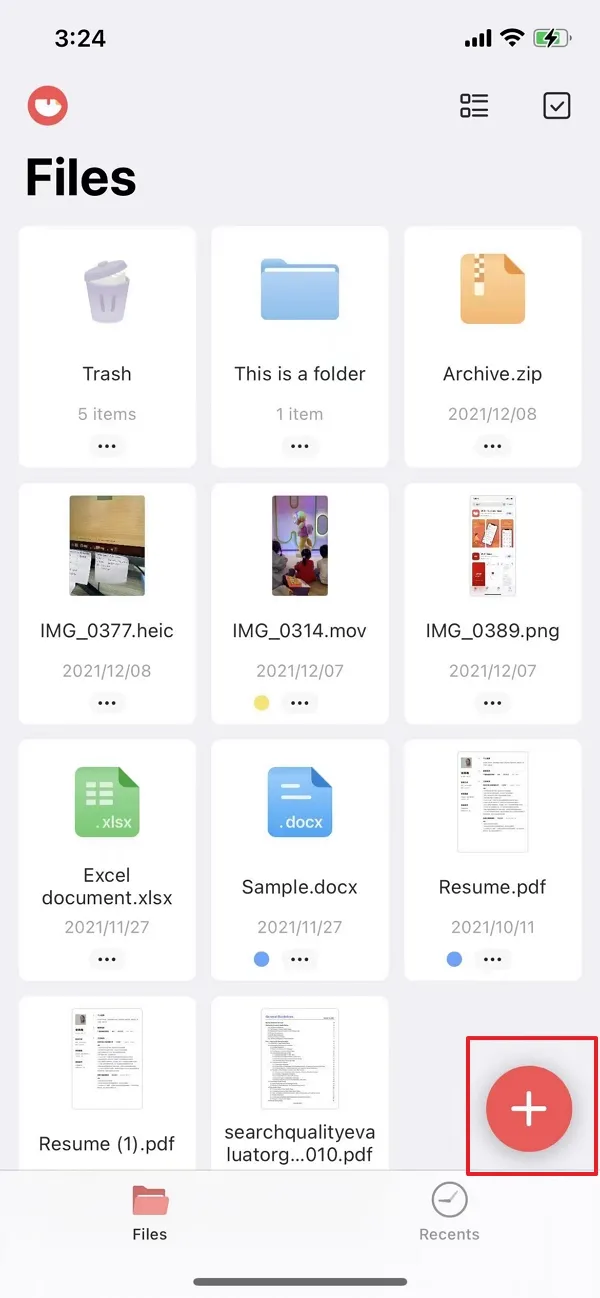This screenshot has height=1298, width=600.
Task: Select the Files tab
Action: coord(150,1212)
